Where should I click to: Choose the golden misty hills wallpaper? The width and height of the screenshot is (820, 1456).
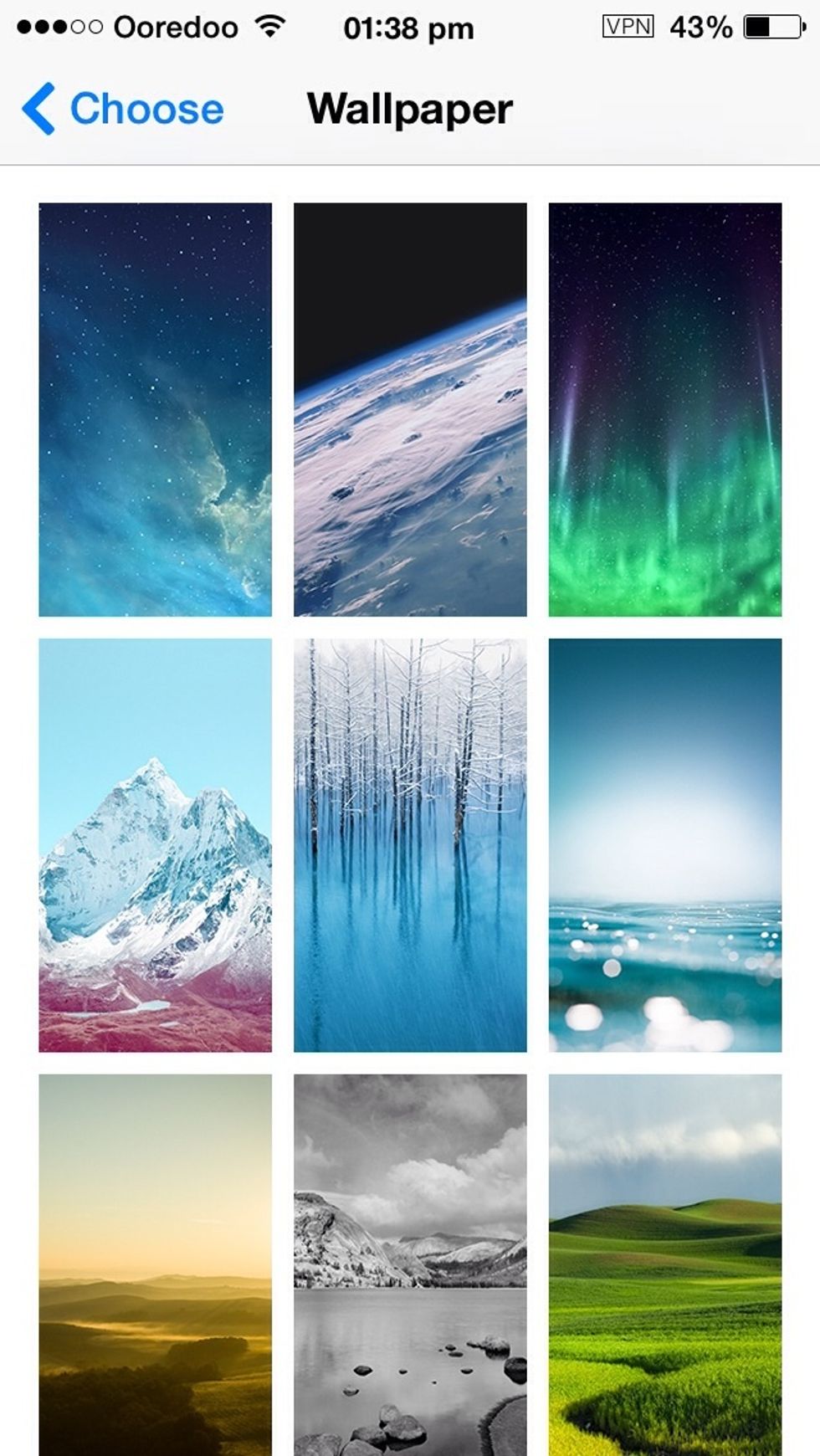coord(155,1264)
